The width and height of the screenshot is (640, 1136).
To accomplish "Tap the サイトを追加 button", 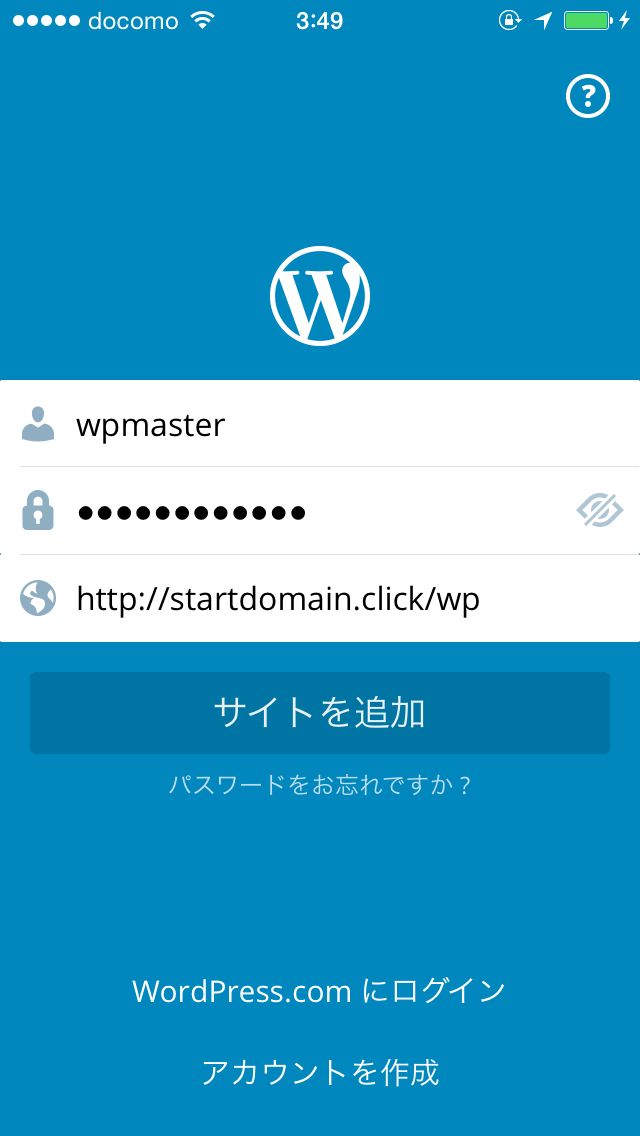I will click(320, 713).
